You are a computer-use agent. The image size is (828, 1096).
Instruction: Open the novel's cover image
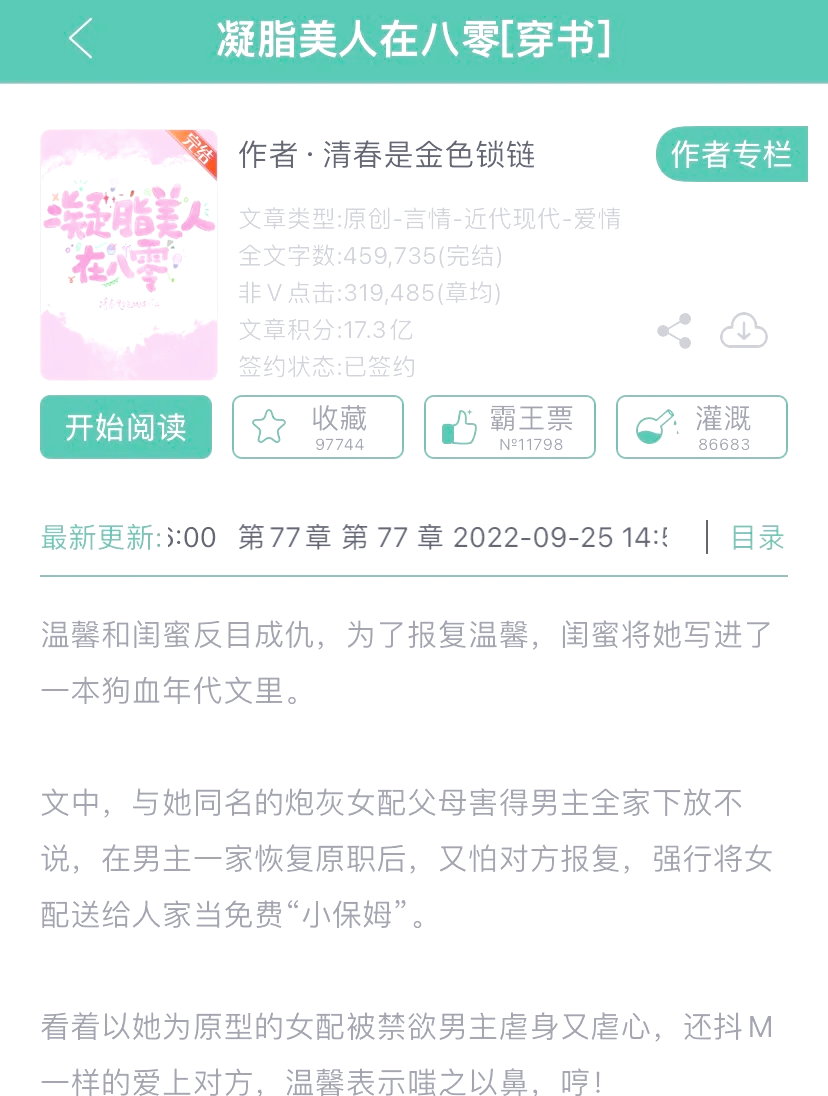pos(129,255)
